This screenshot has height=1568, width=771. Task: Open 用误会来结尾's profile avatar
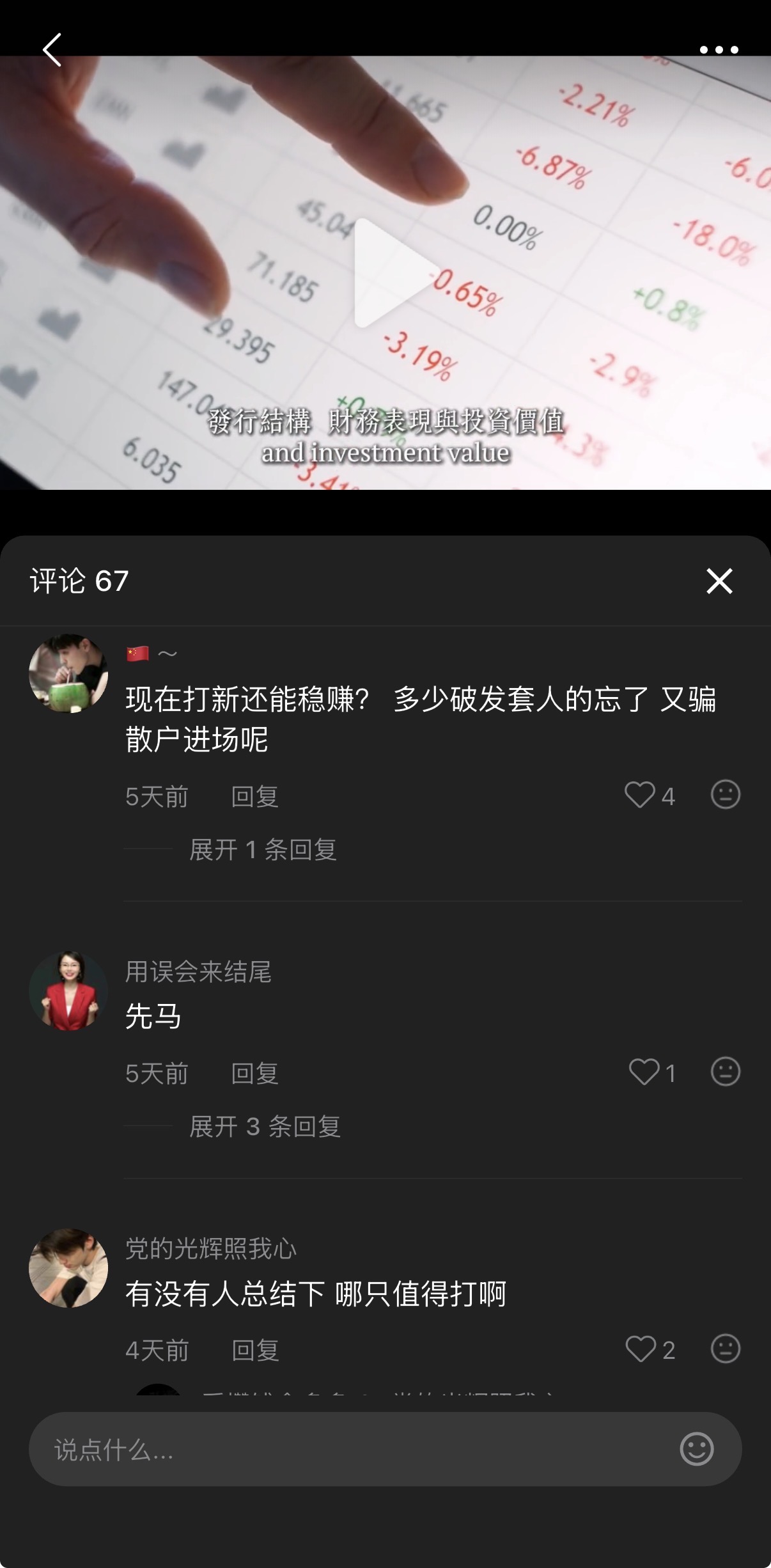[x=68, y=991]
